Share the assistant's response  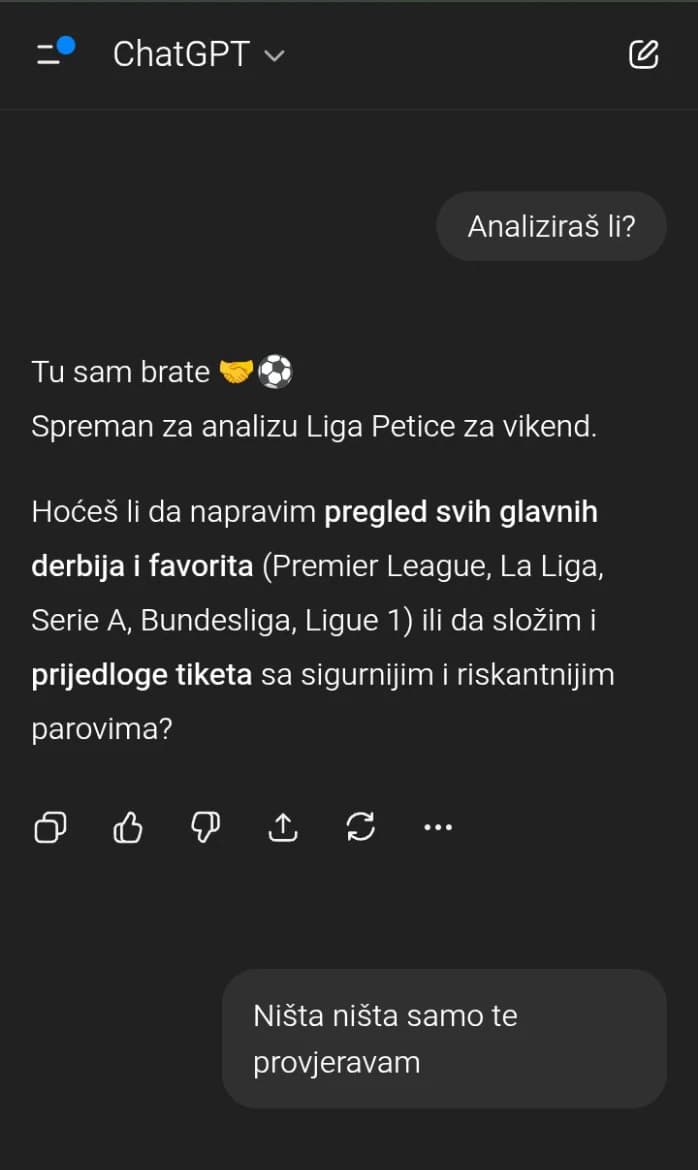(x=283, y=827)
